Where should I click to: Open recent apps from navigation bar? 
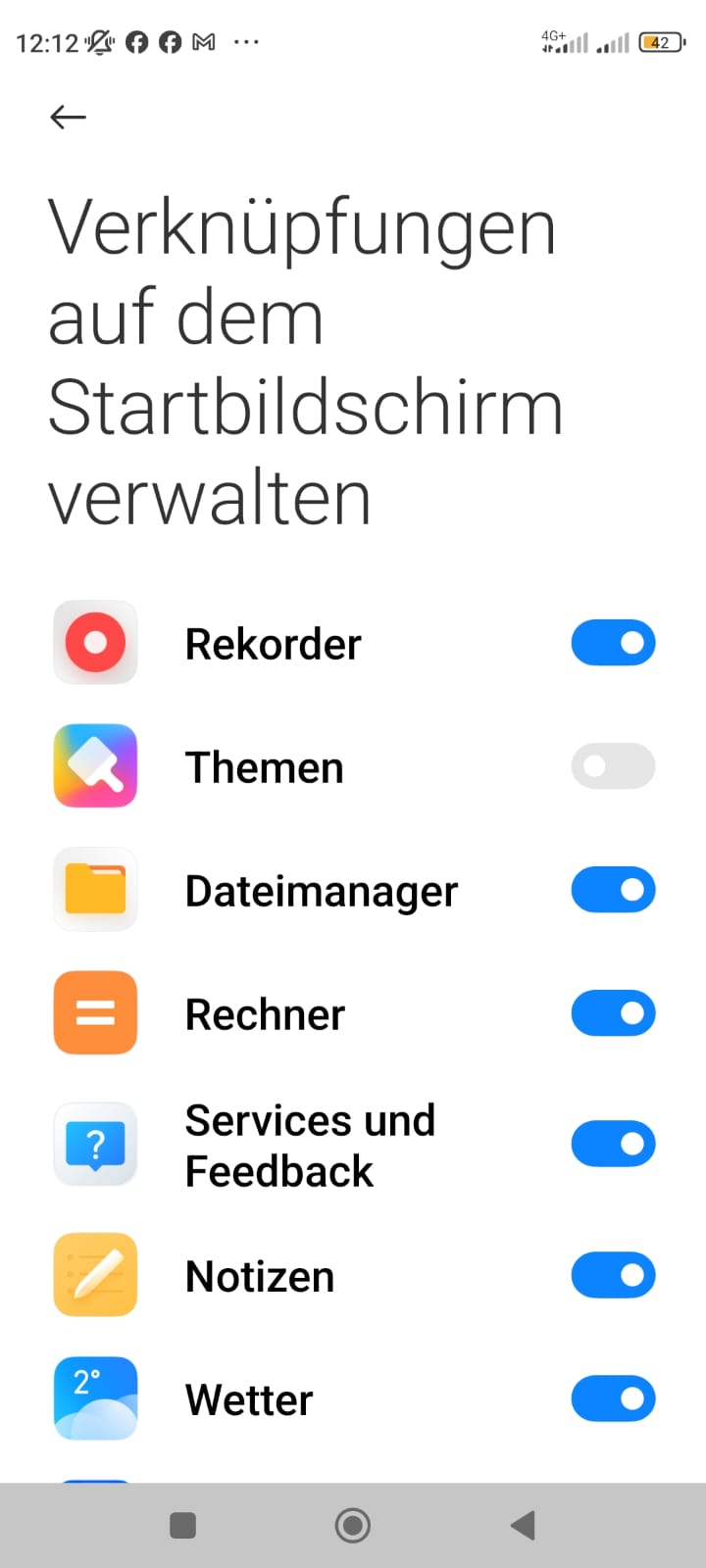click(x=183, y=1525)
